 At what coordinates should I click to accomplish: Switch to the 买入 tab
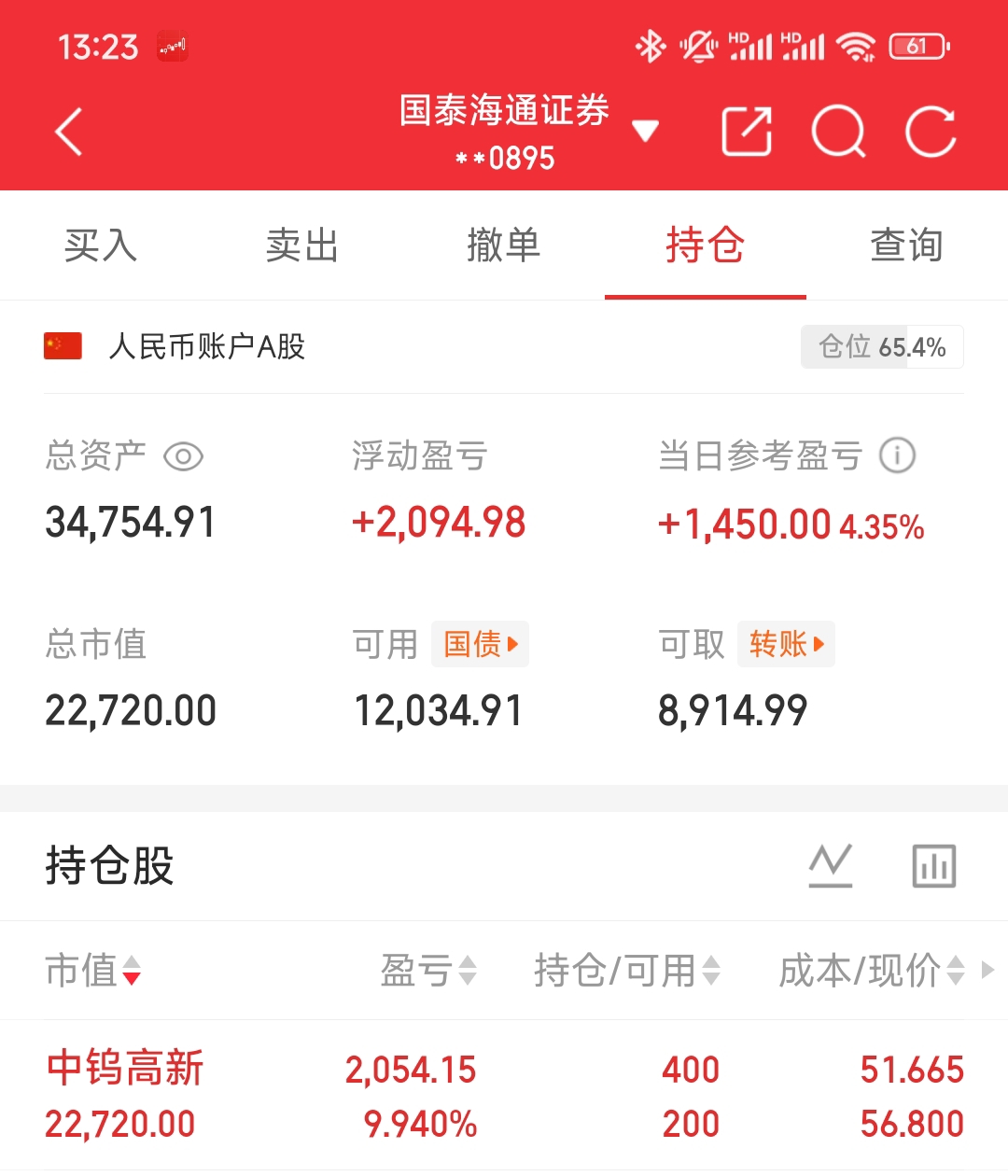coord(101,245)
